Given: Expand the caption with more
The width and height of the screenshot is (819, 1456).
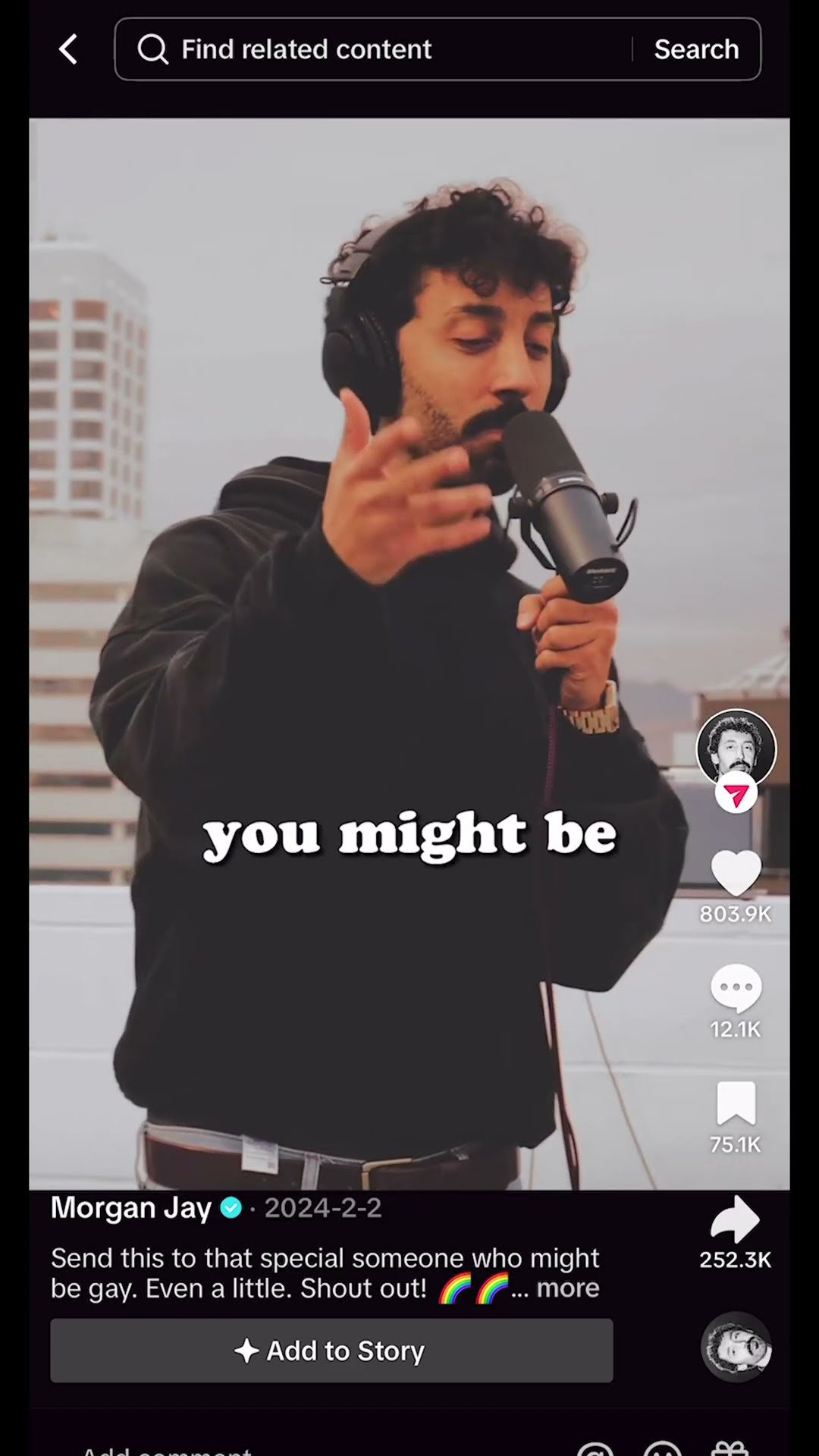Looking at the screenshot, I should coord(567,1288).
